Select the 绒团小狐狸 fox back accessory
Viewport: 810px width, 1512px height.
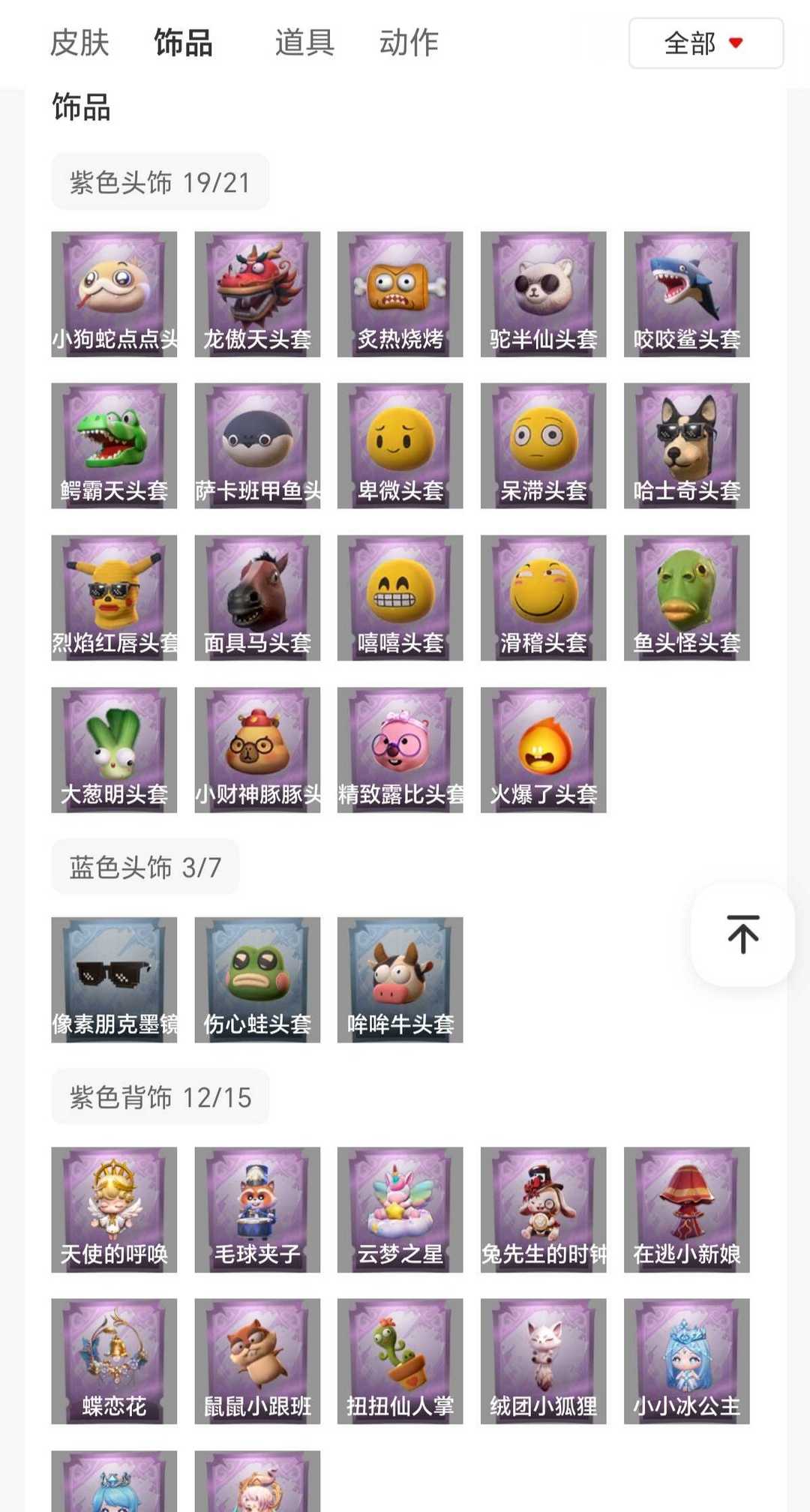[543, 1361]
